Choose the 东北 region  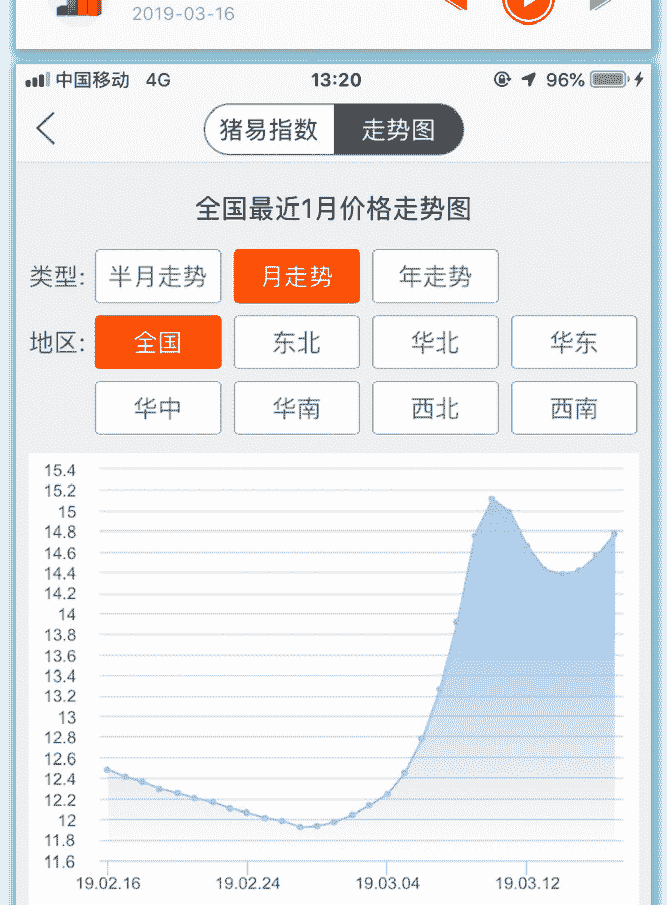(296, 342)
